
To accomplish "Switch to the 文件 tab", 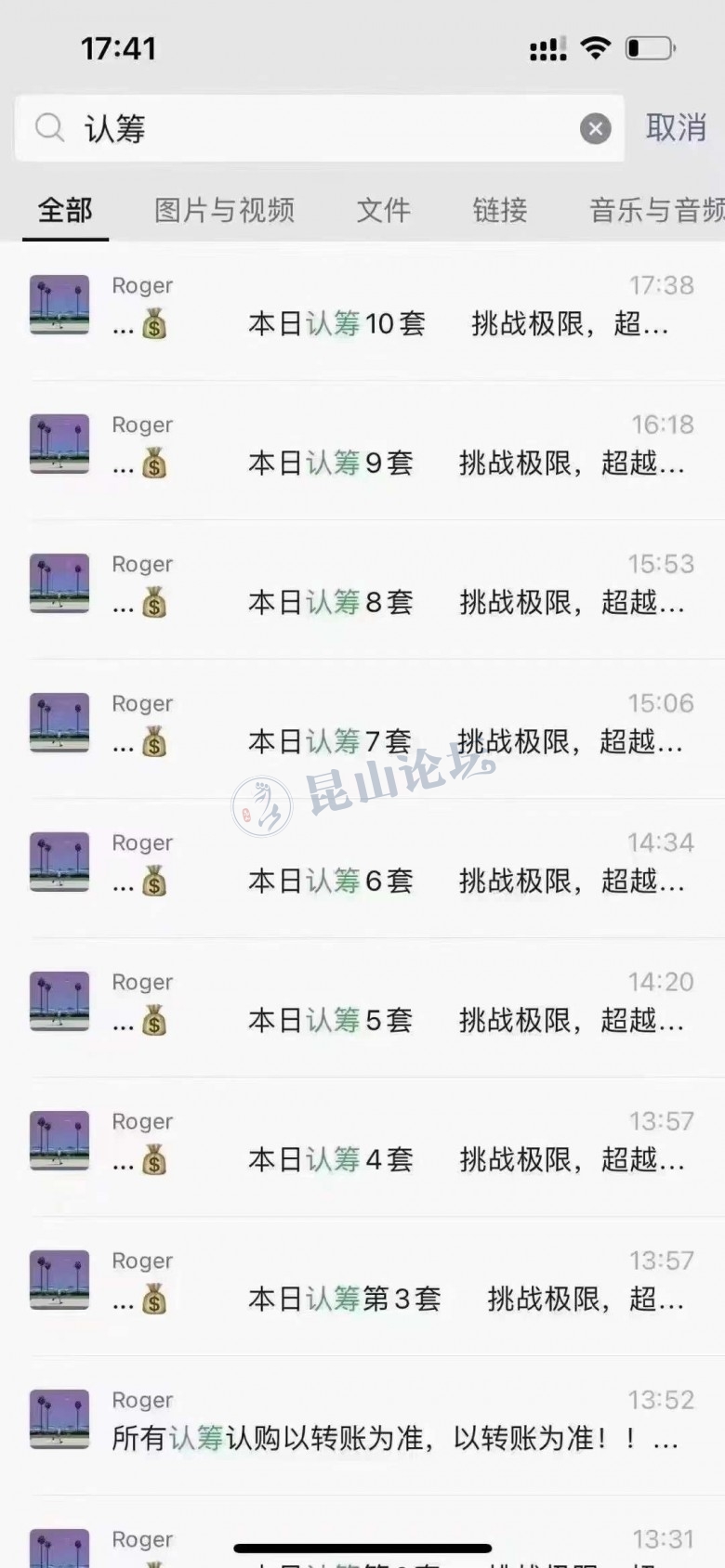I will click(x=383, y=211).
